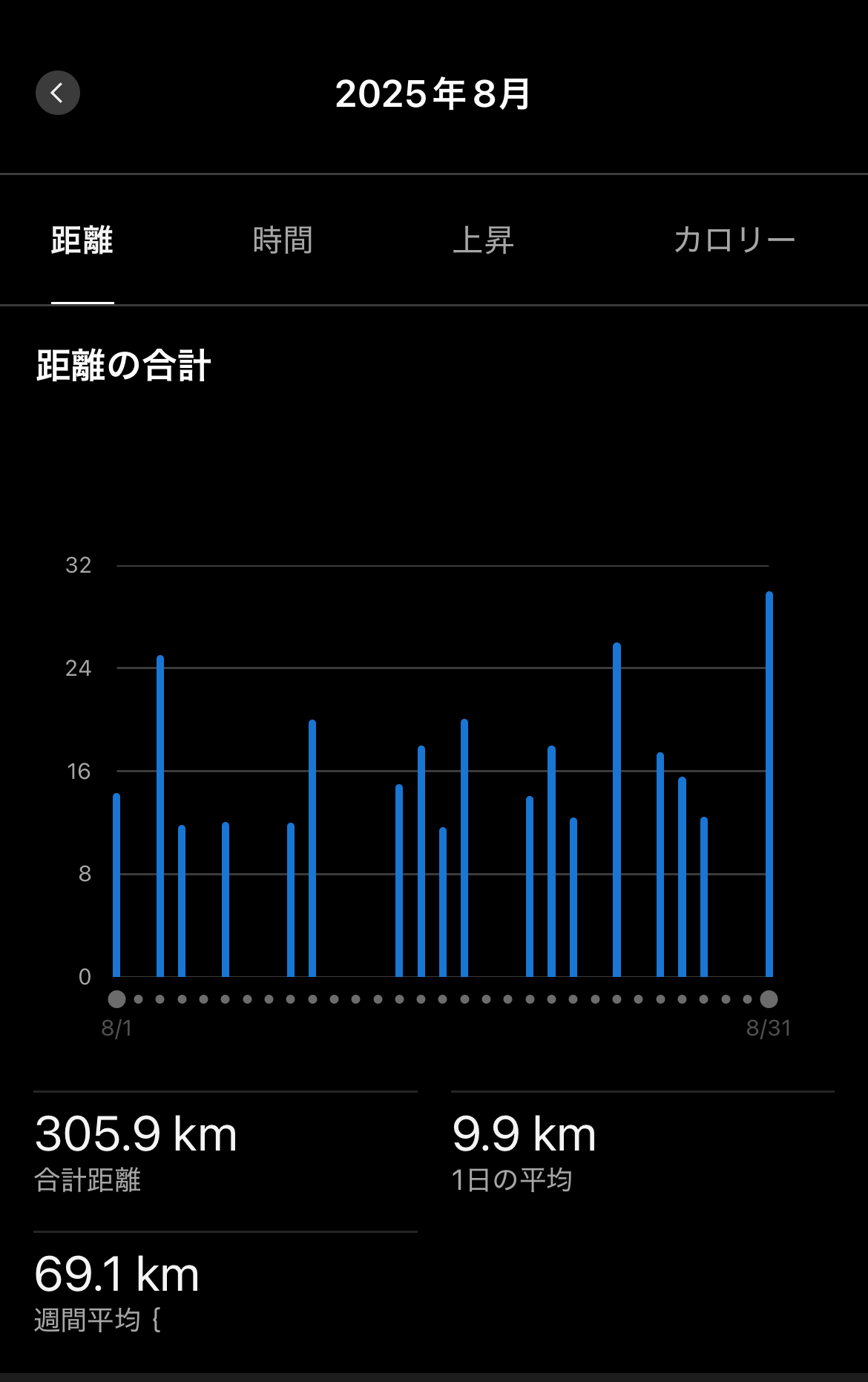Screen dimensions: 868x1382
Task: Select the 距離 tab
Action: tap(82, 240)
